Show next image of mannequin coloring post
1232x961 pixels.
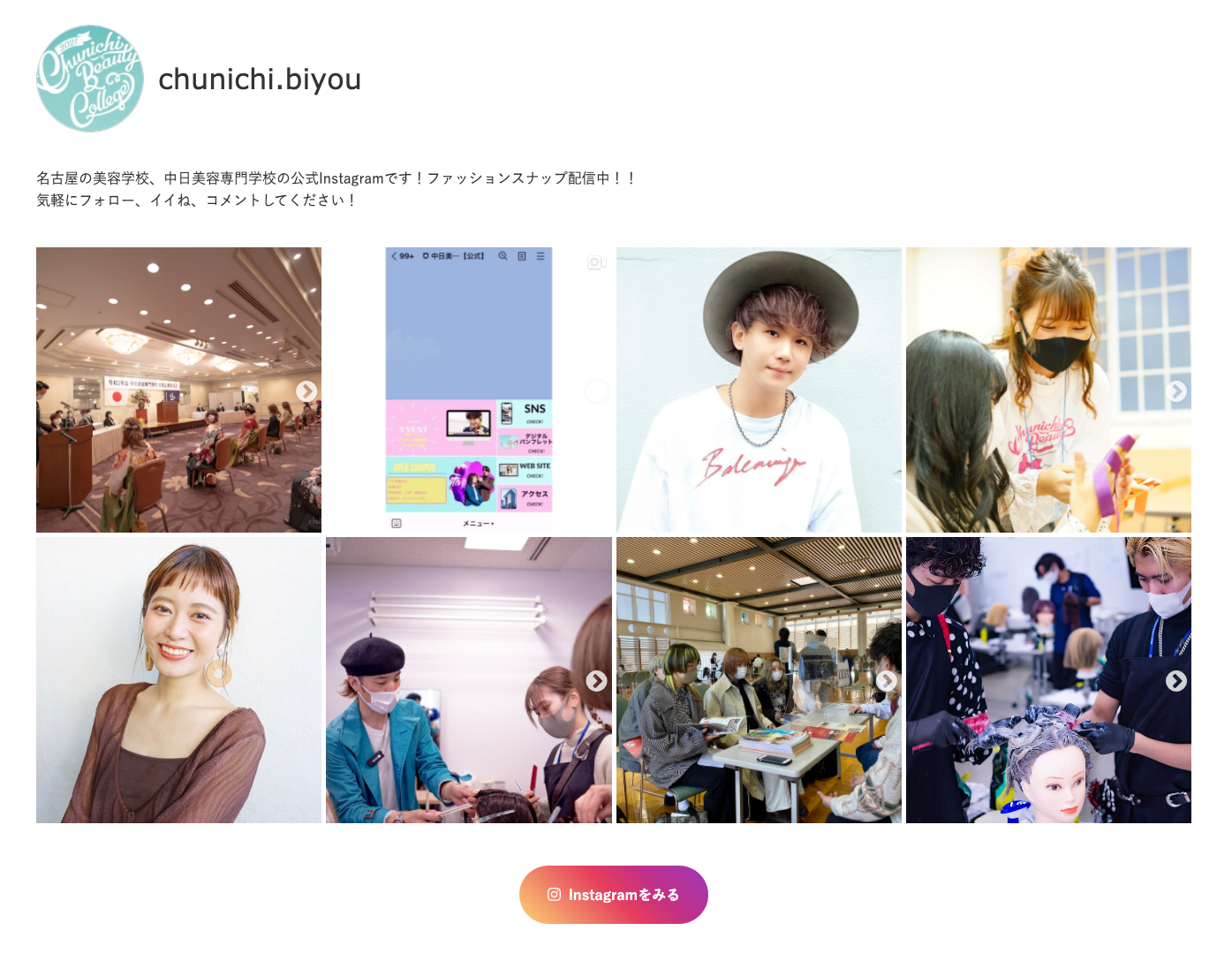pyautogui.click(x=1175, y=681)
